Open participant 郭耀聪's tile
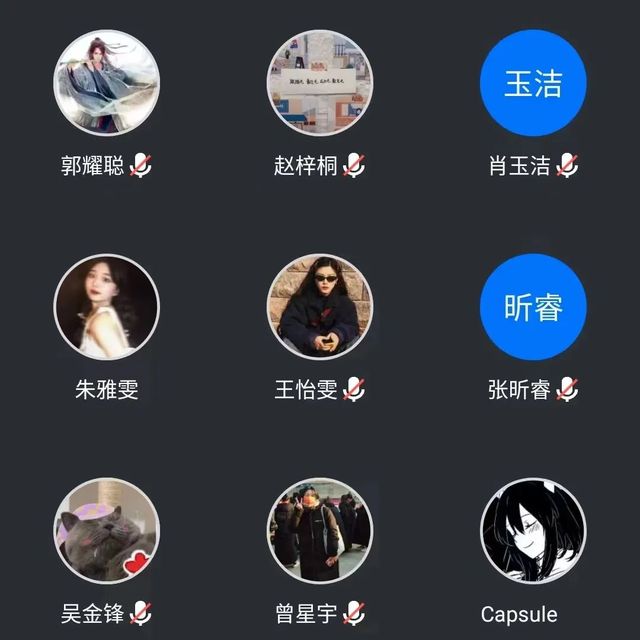This screenshot has width=640, height=640. point(106,82)
